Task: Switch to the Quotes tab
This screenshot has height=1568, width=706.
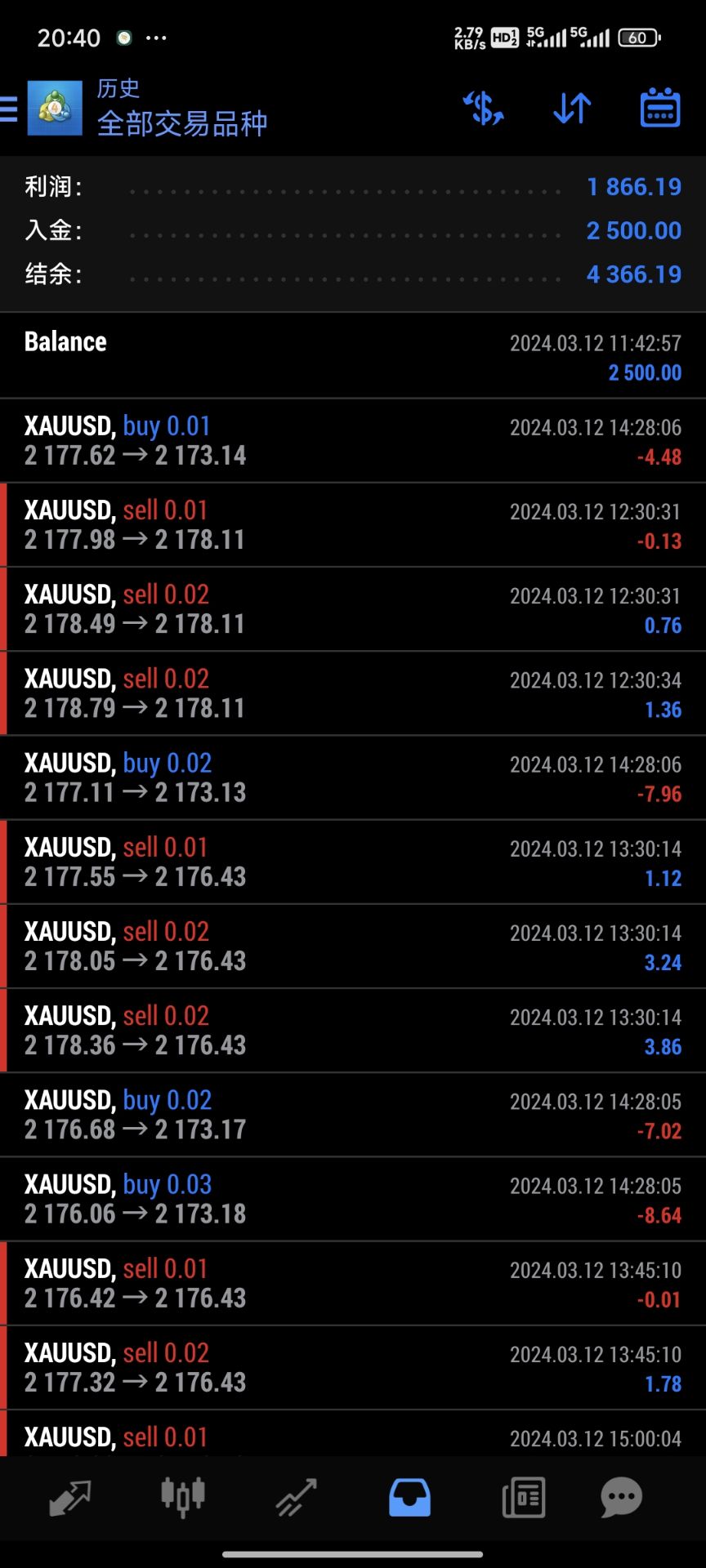Action: click(x=70, y=1498)
